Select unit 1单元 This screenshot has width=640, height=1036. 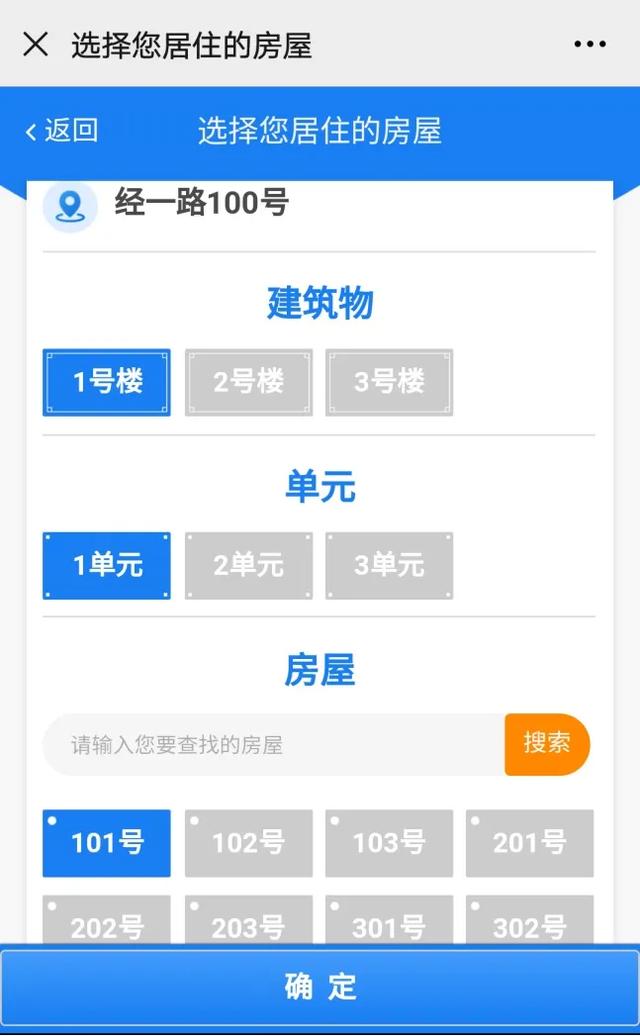tap(107, 565)
